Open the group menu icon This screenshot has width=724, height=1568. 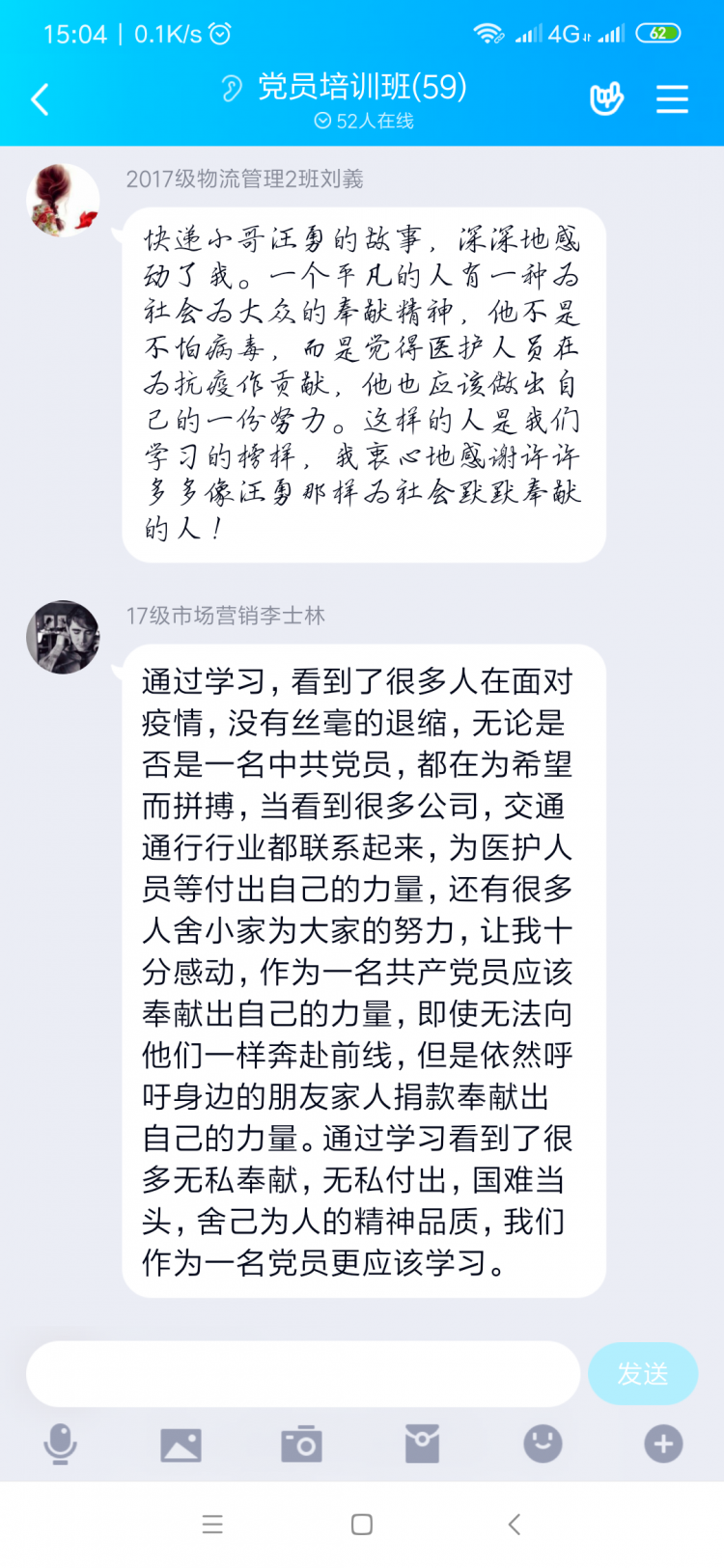(672, 99)
